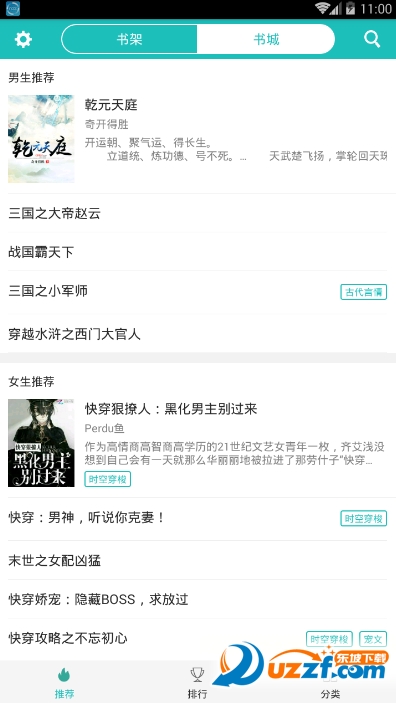This screenshot has width=396, height=703.
Task: Open the book 乾元天庭
Action: point(198,139)
